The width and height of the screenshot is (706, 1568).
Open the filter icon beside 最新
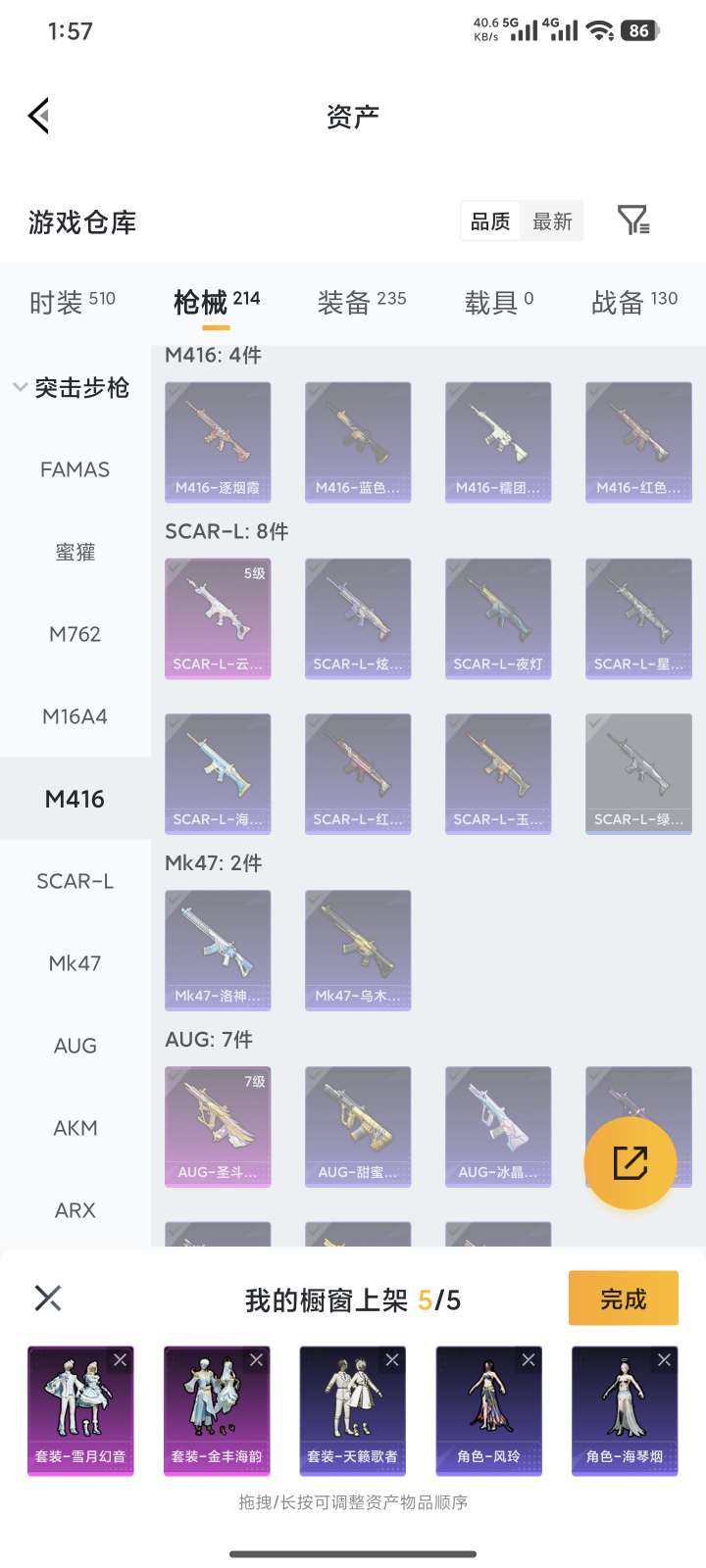(633, 220)
